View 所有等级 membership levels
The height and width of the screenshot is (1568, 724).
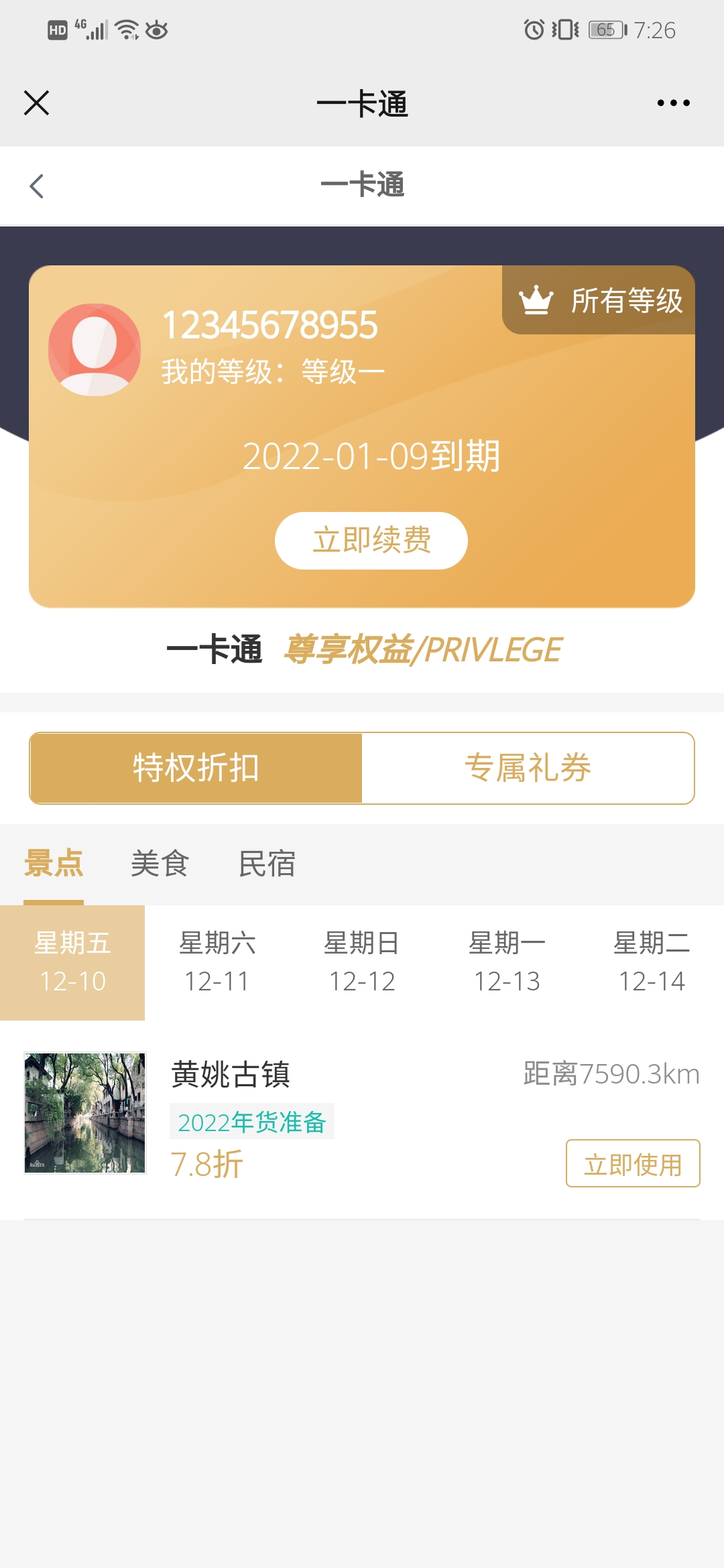[601, 300]
